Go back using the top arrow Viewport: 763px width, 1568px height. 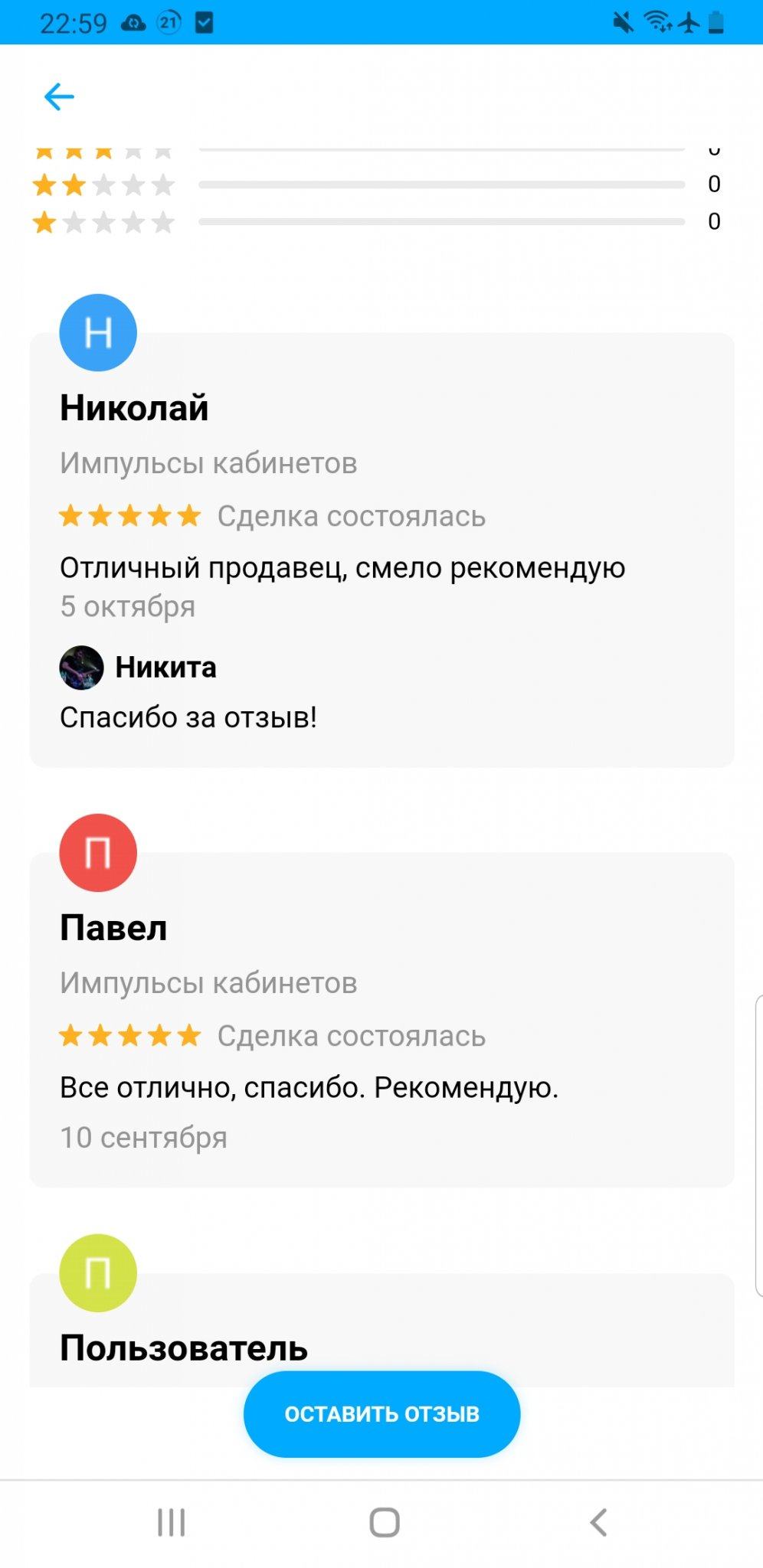click(x=59, y=96)
